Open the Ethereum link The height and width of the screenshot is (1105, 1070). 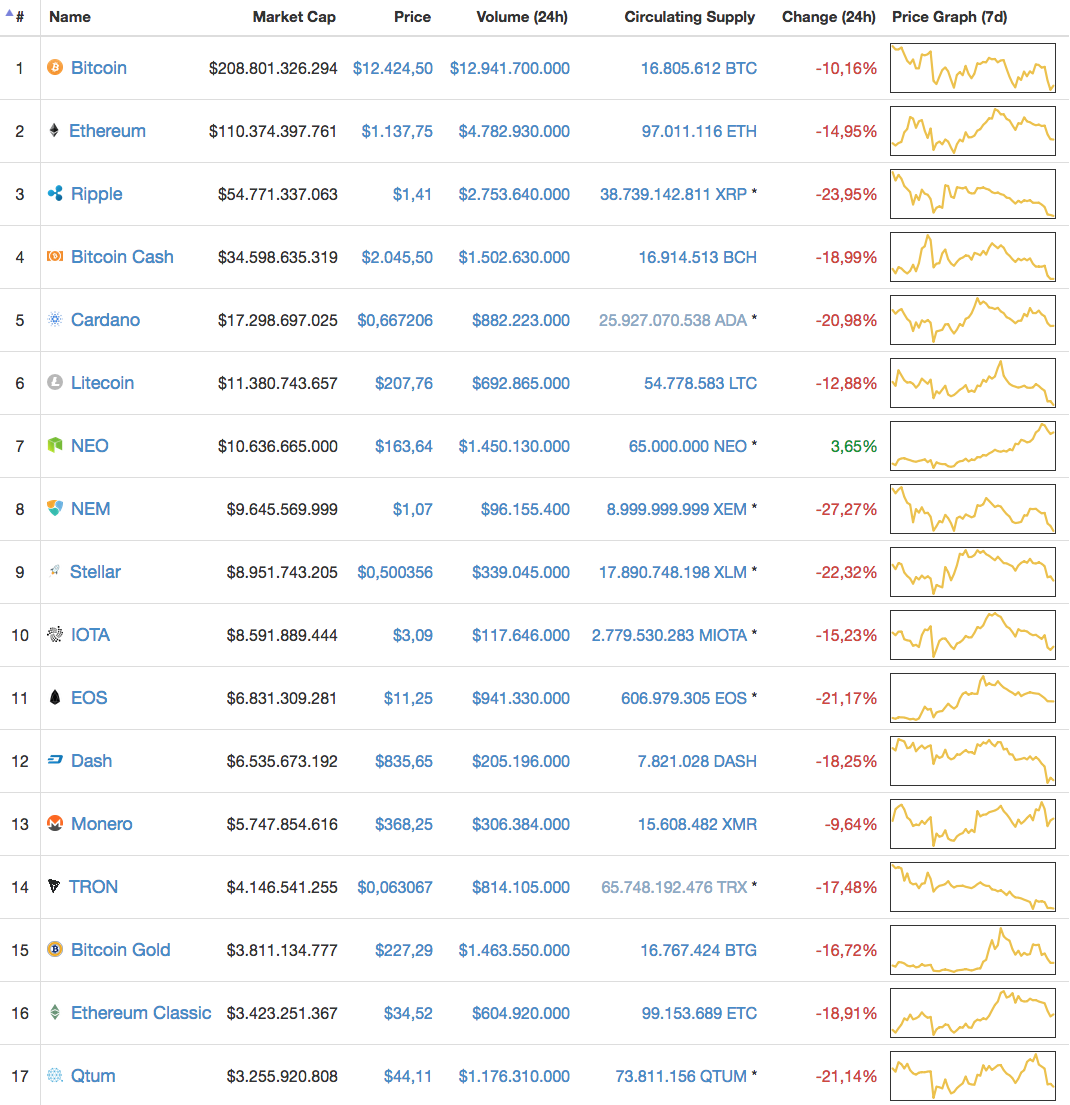[107, 131]
